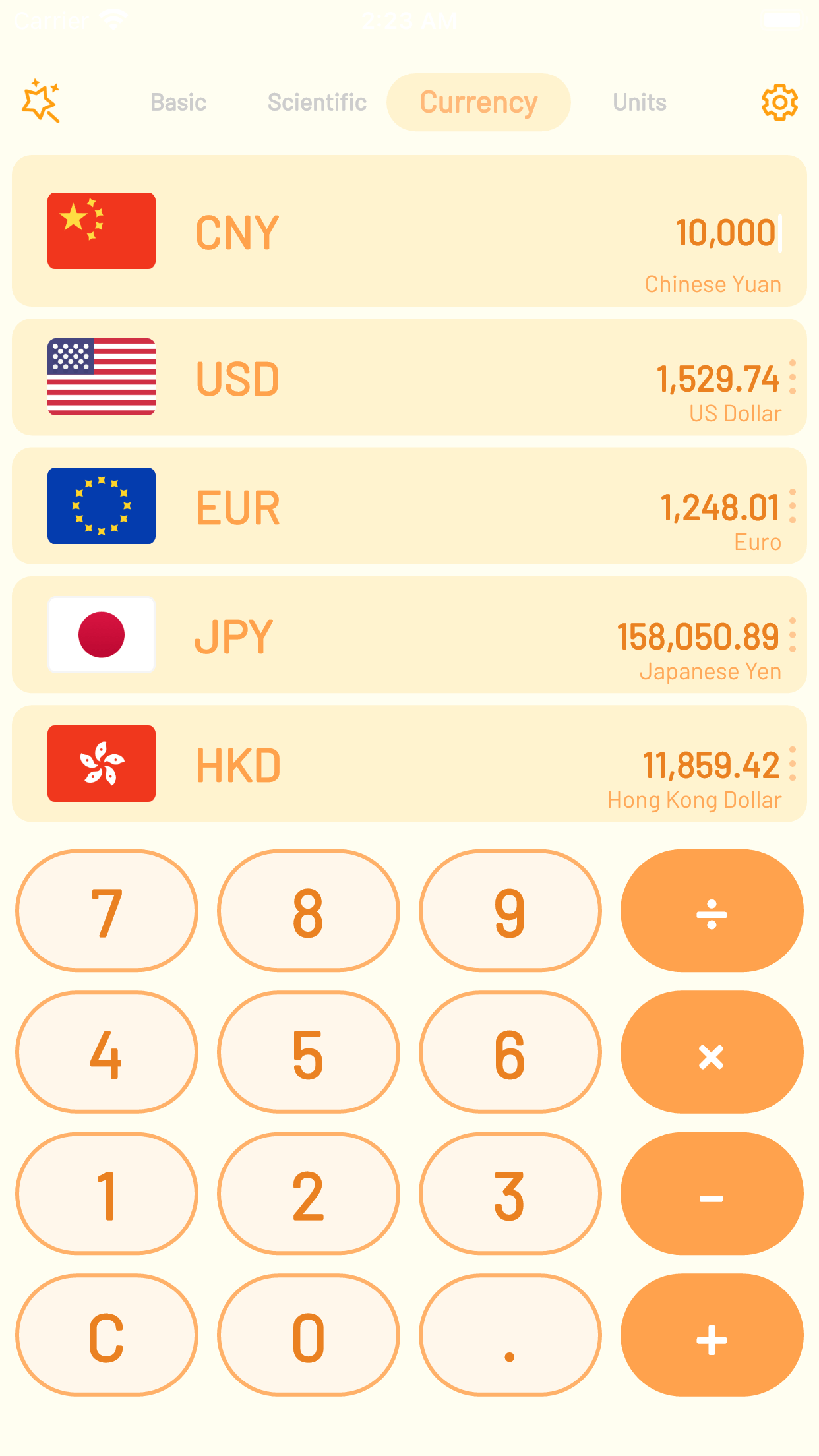Screen dimensions: 819x1456
Task: Open the settings gear
Action: (779, 102)
